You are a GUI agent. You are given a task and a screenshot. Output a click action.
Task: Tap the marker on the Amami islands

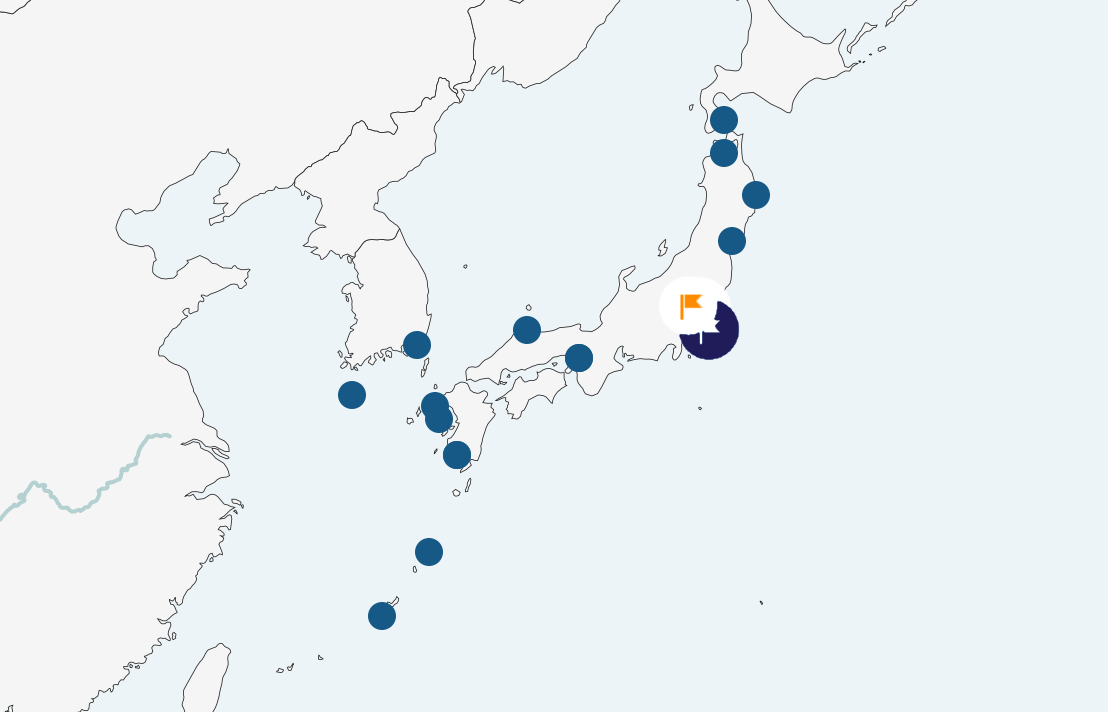click(429, 552)
